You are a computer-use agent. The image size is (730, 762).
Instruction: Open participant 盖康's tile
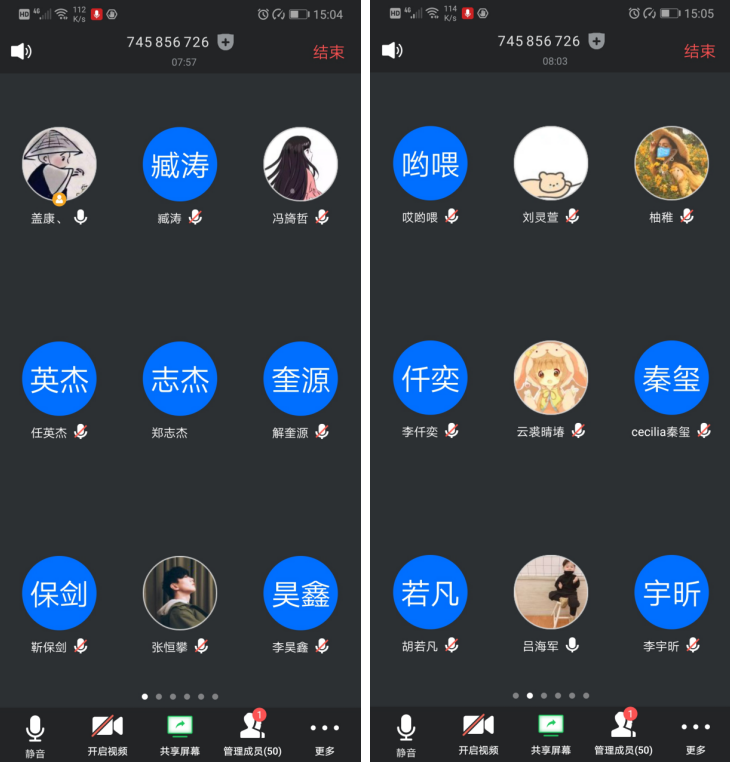point(60,164)
